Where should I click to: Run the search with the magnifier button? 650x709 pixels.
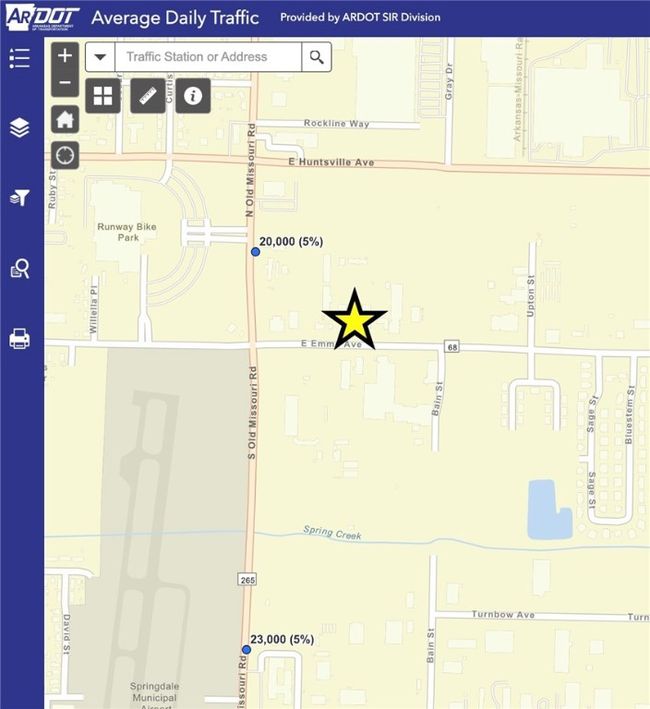[316, 57]
